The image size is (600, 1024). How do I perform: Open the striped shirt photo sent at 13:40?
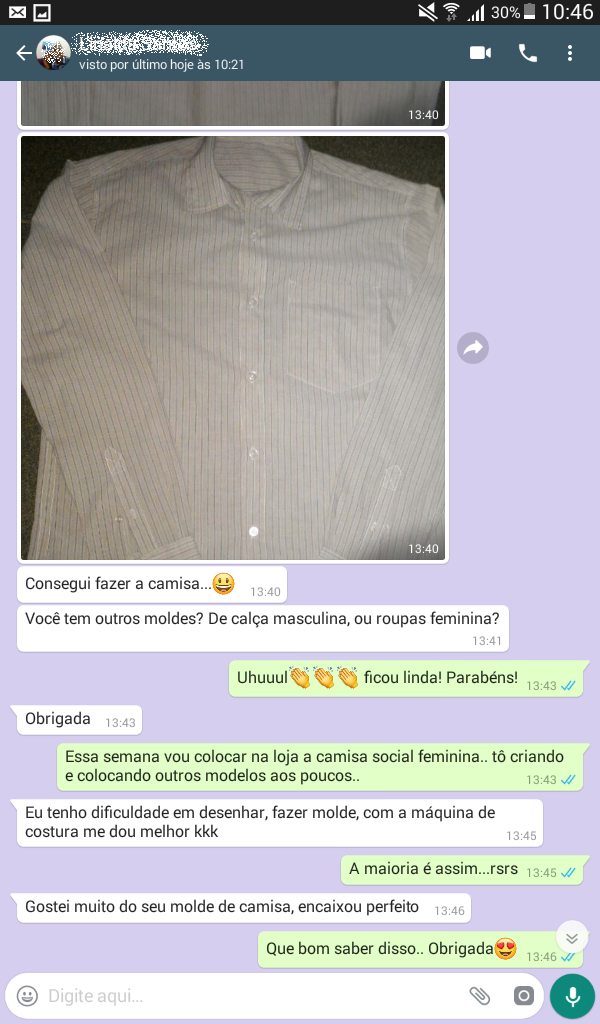pos(233,348)
